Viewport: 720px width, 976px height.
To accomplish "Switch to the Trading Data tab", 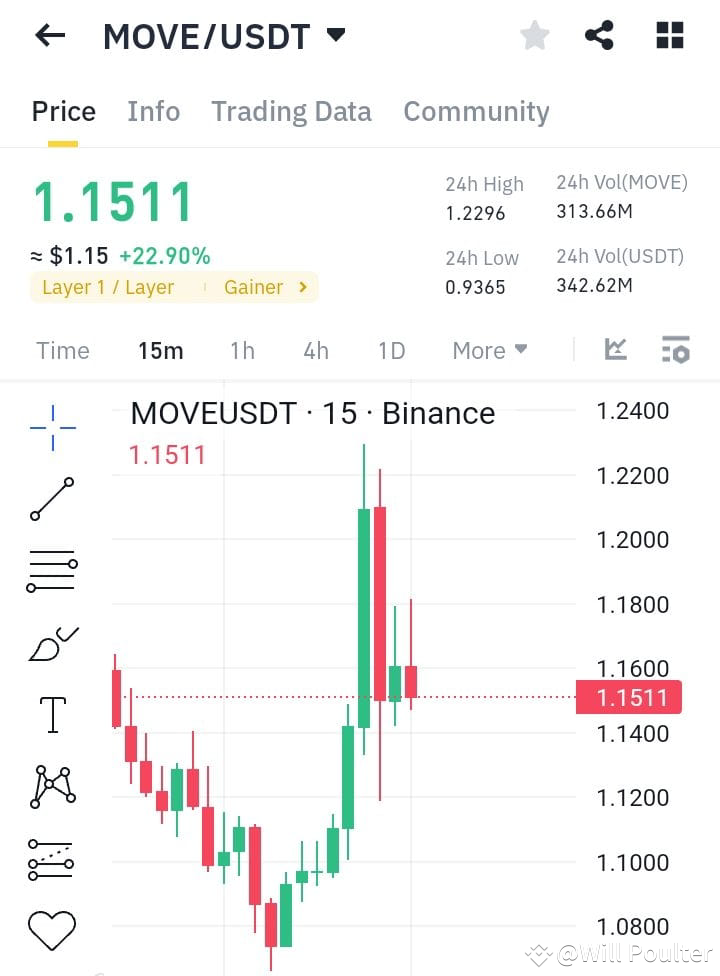I will click(291, 111).
